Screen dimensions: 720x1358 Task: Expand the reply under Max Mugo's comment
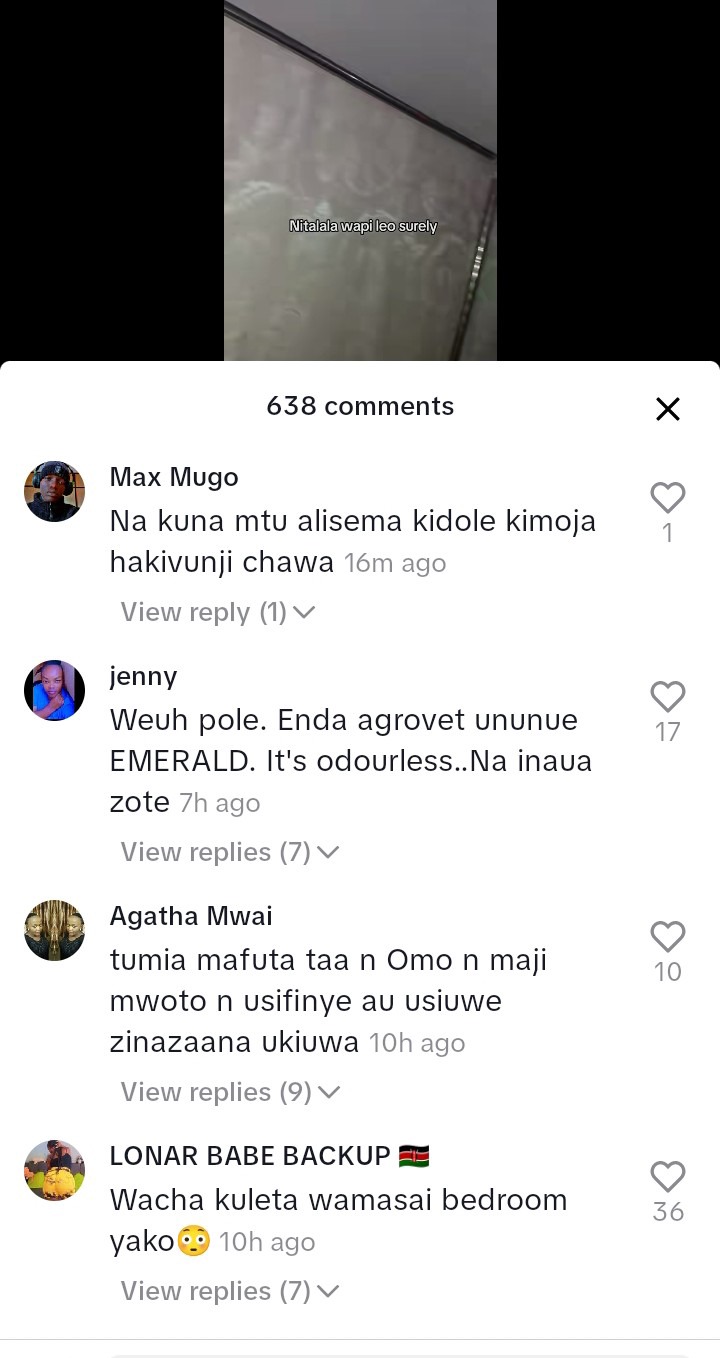(218, 612)
